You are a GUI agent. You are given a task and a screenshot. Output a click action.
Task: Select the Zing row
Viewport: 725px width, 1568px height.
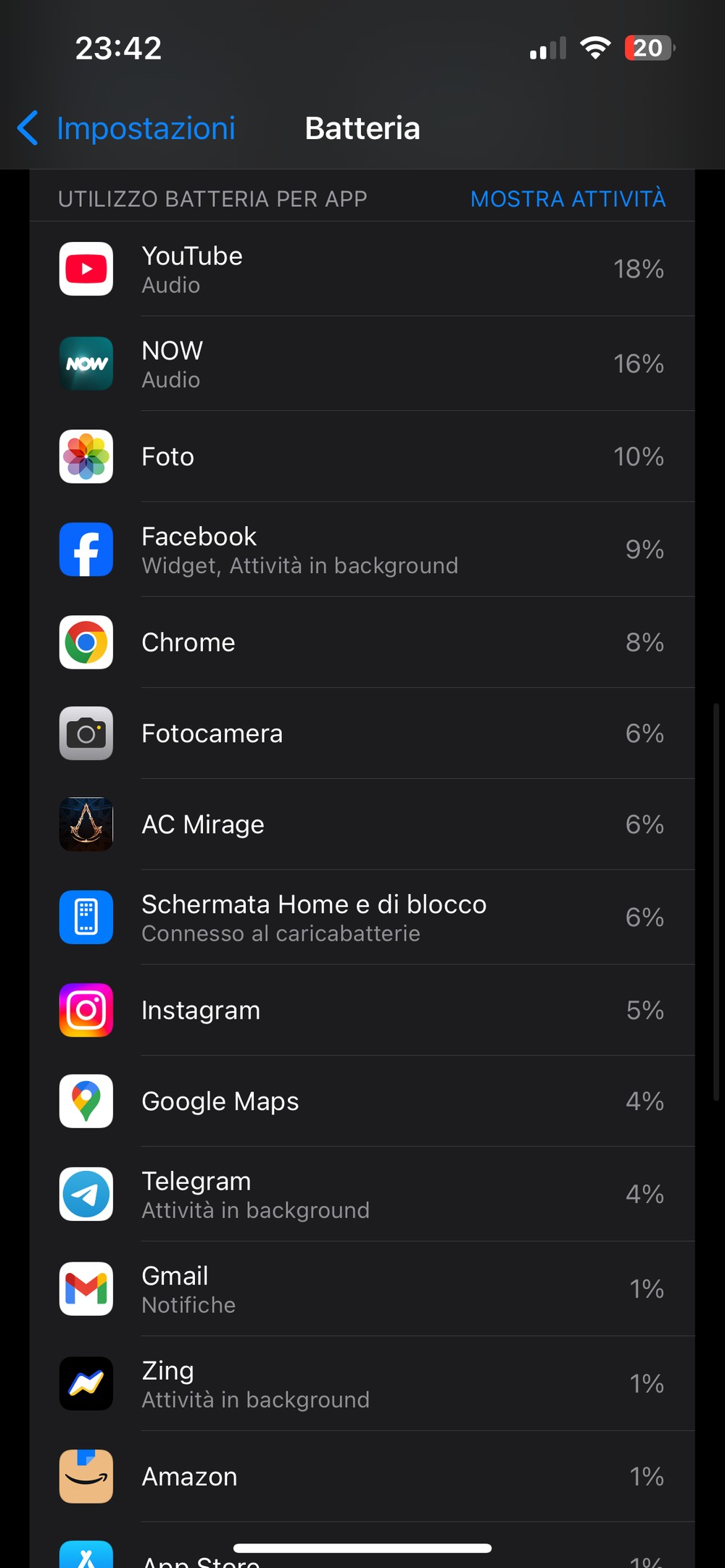click(362, 1384)
